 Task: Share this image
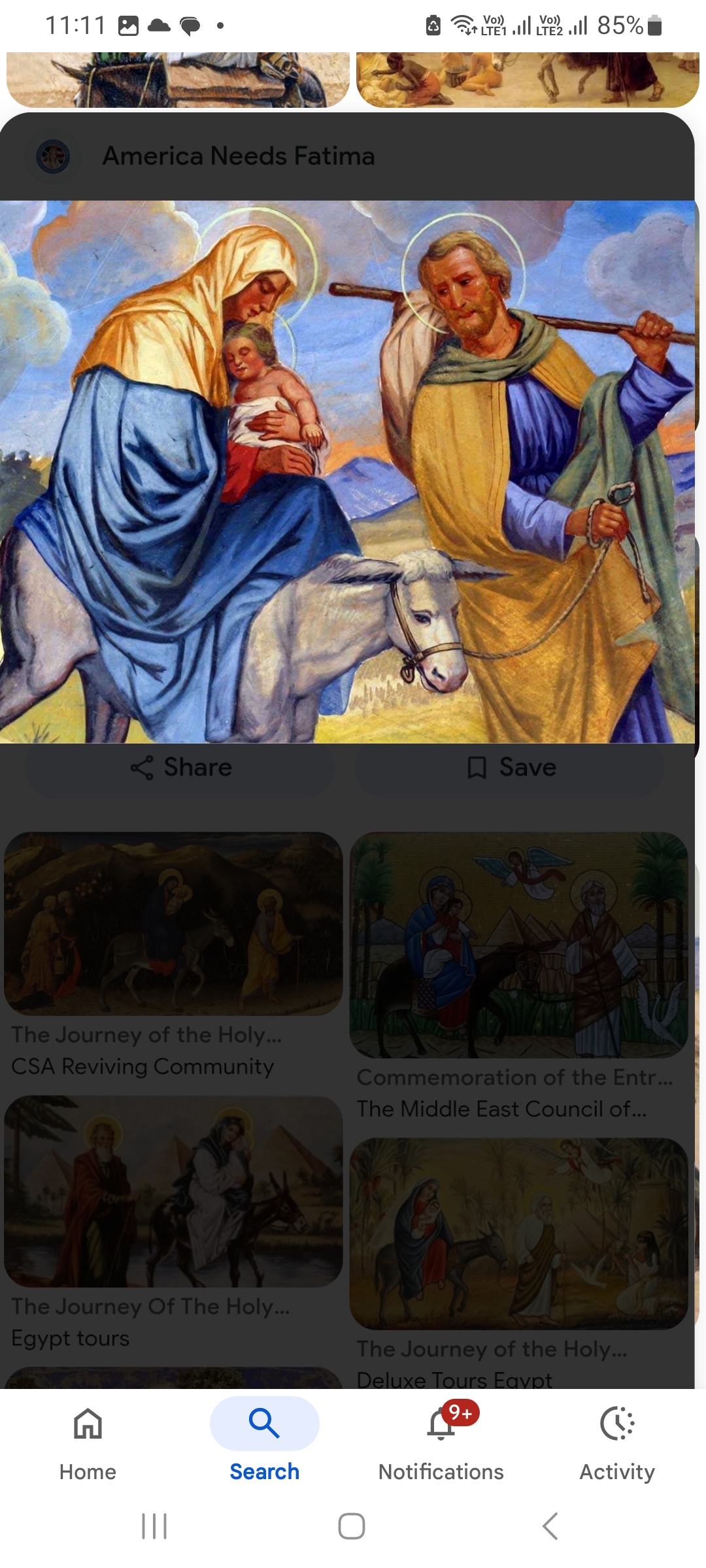[180, 767]
